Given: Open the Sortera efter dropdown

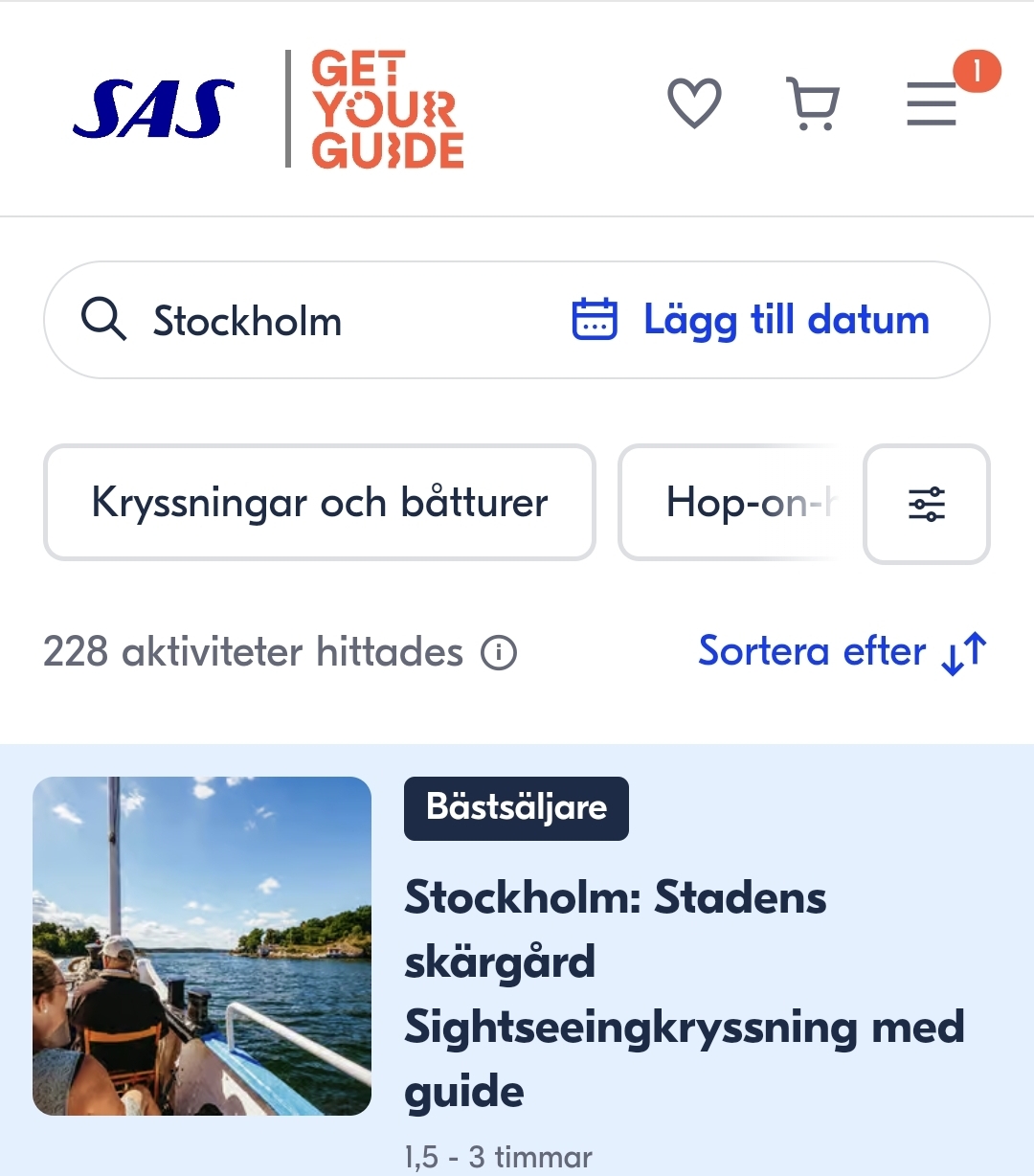Looking at the screenshot, I should tap(809, 652).
